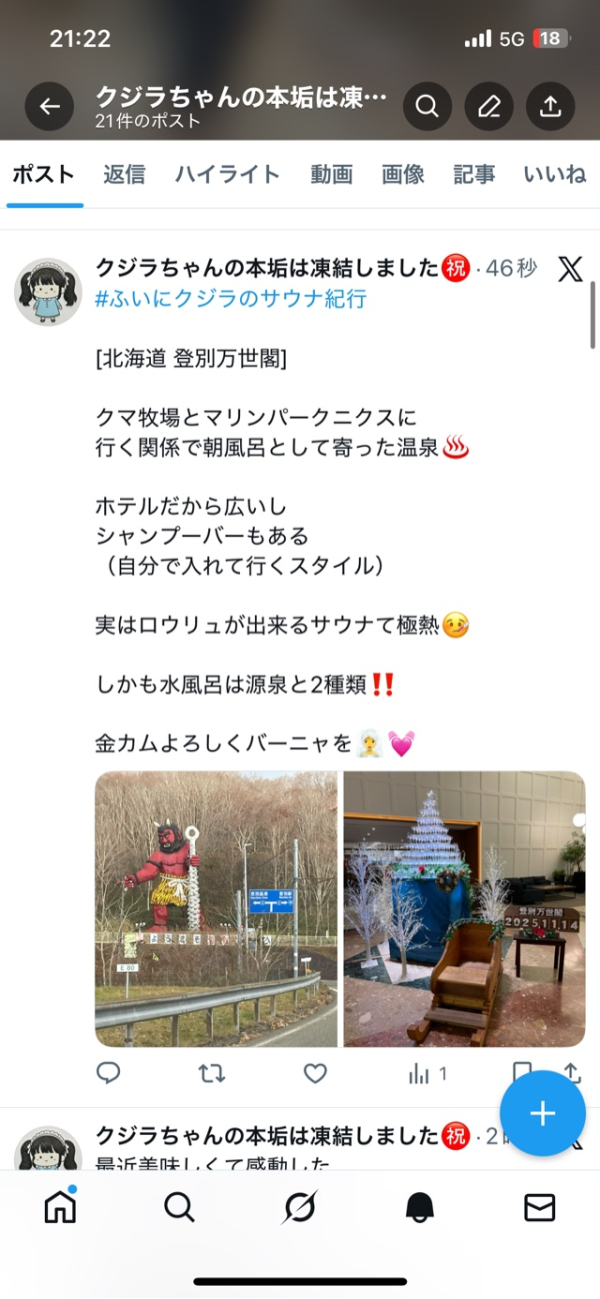Share this profile via upload icon
The image size is (600, 1299).
tap(551, 107)
